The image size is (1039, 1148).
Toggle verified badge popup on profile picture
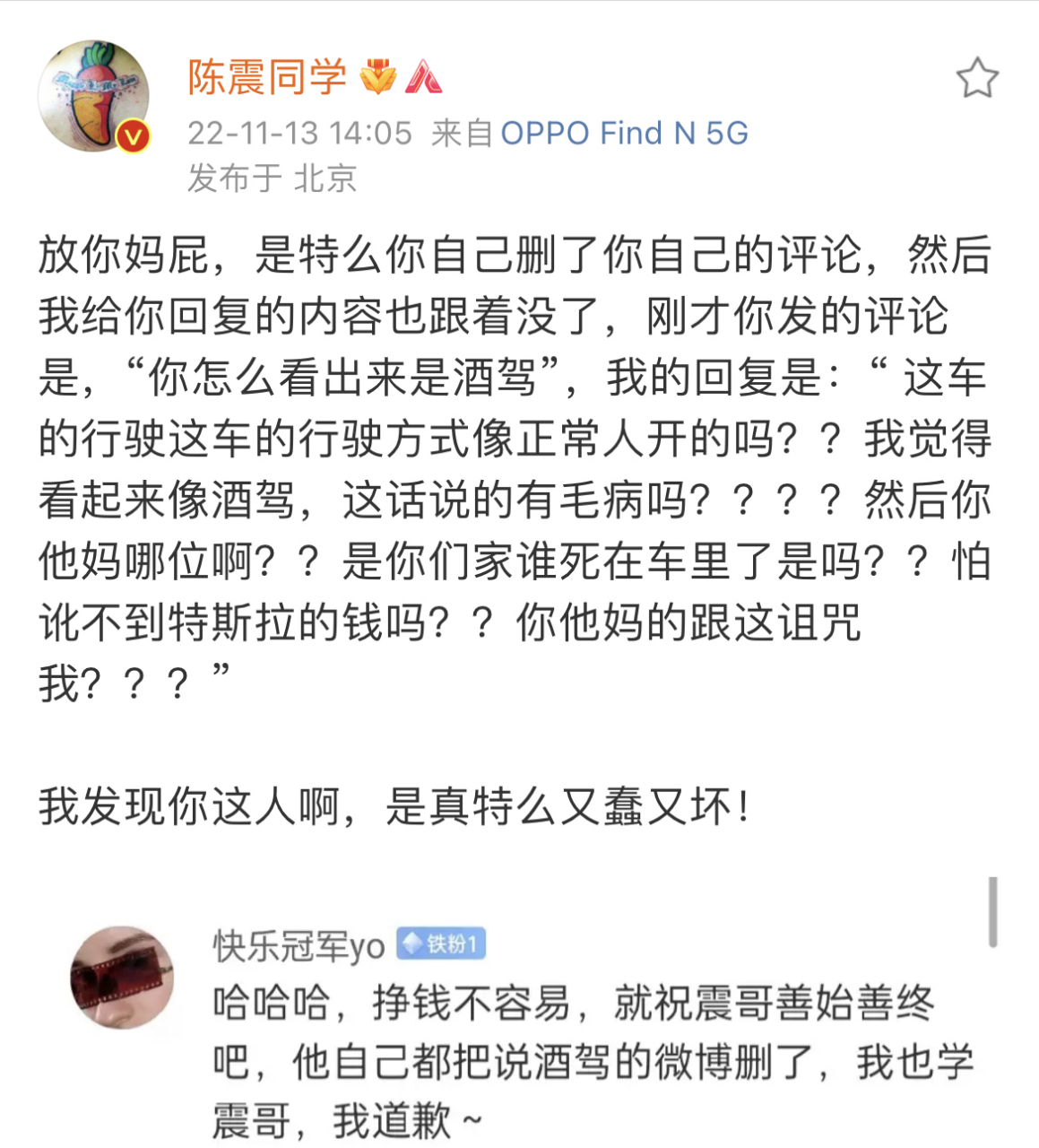(x=131, y=136)
